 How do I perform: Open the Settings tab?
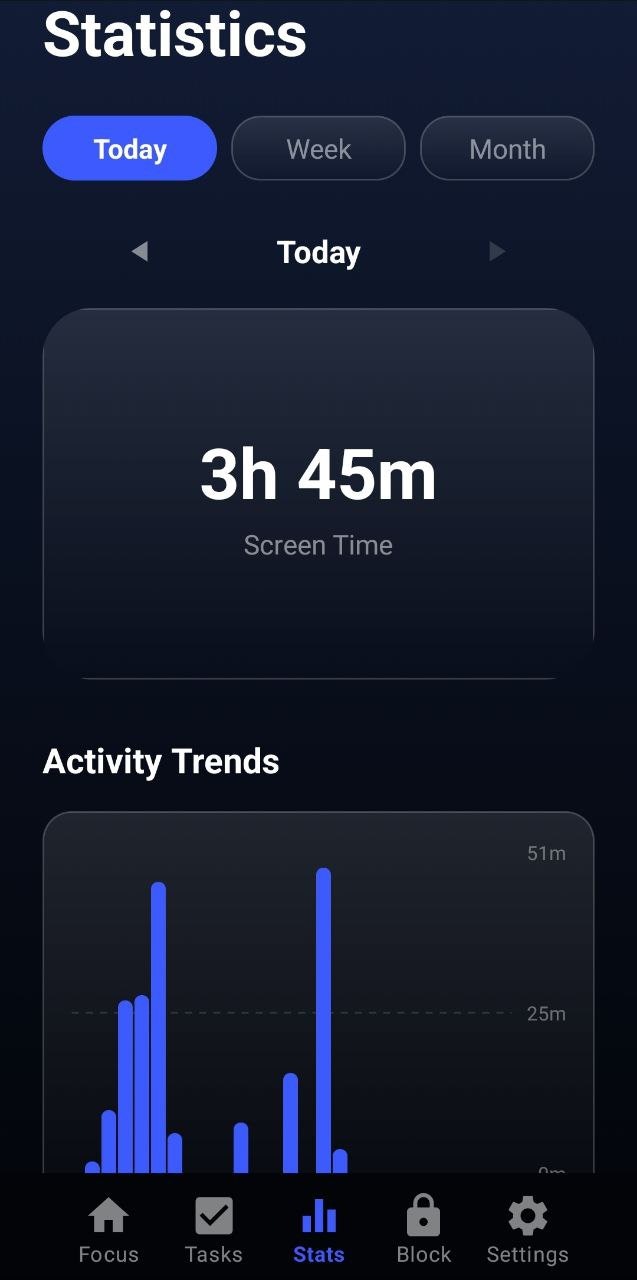coord(527,1230)
